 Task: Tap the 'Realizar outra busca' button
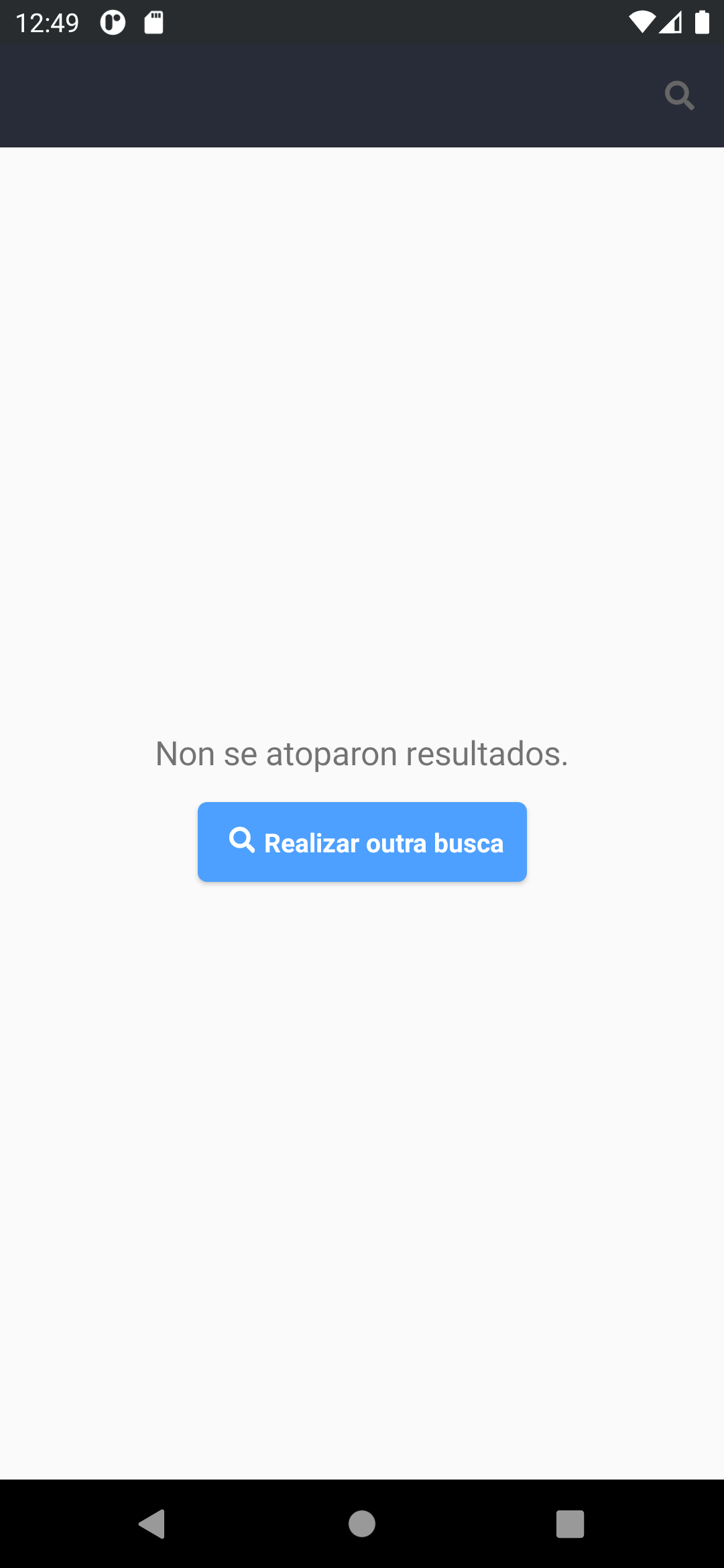pos(362,842)
